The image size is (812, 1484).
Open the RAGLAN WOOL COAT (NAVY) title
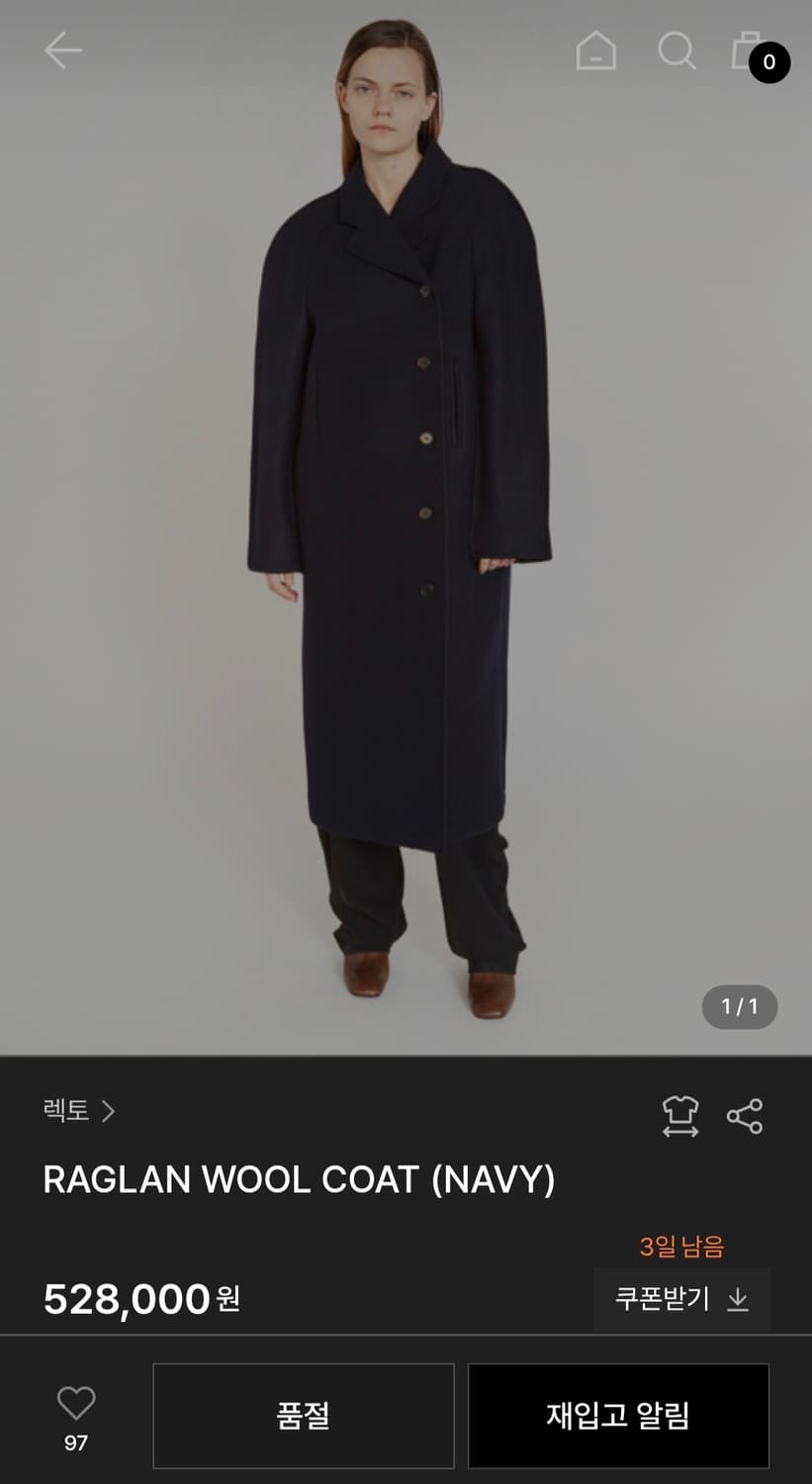click(299, 1179)
